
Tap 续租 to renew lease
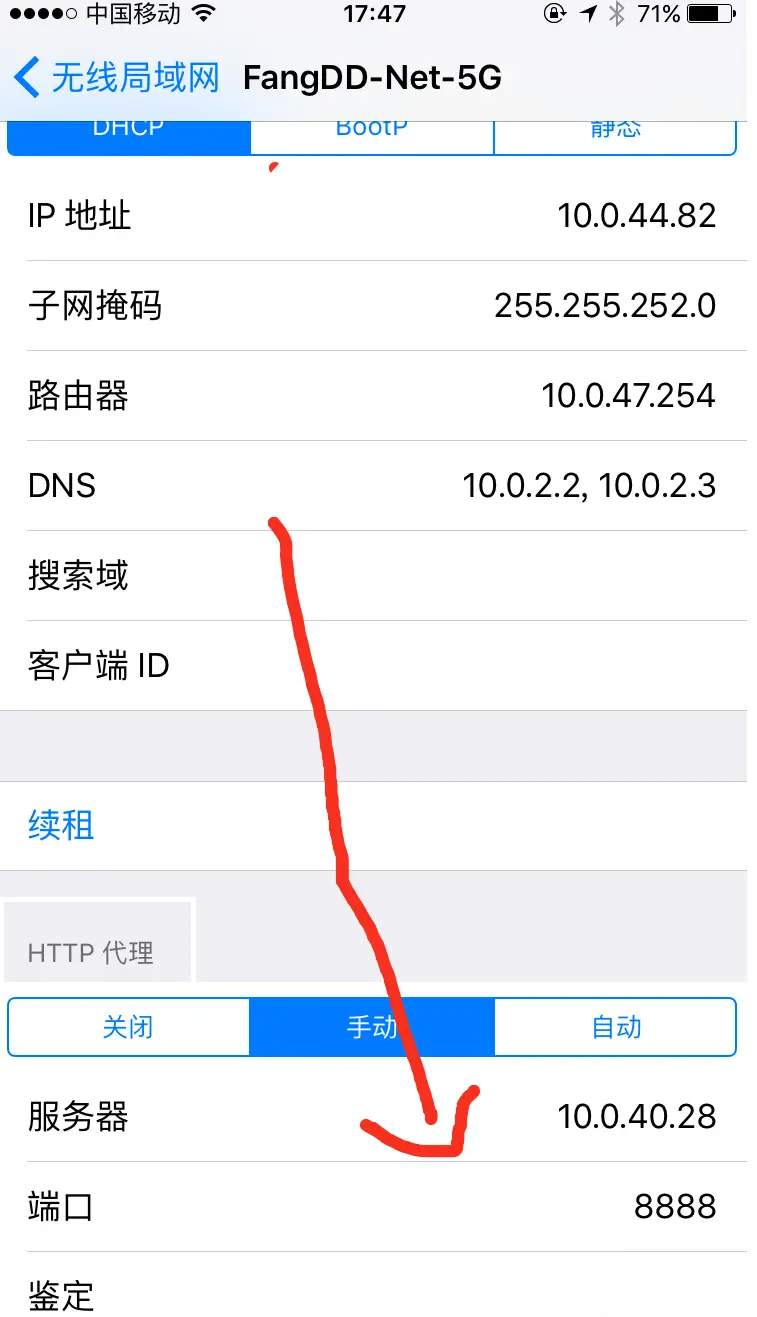[378, 826]
